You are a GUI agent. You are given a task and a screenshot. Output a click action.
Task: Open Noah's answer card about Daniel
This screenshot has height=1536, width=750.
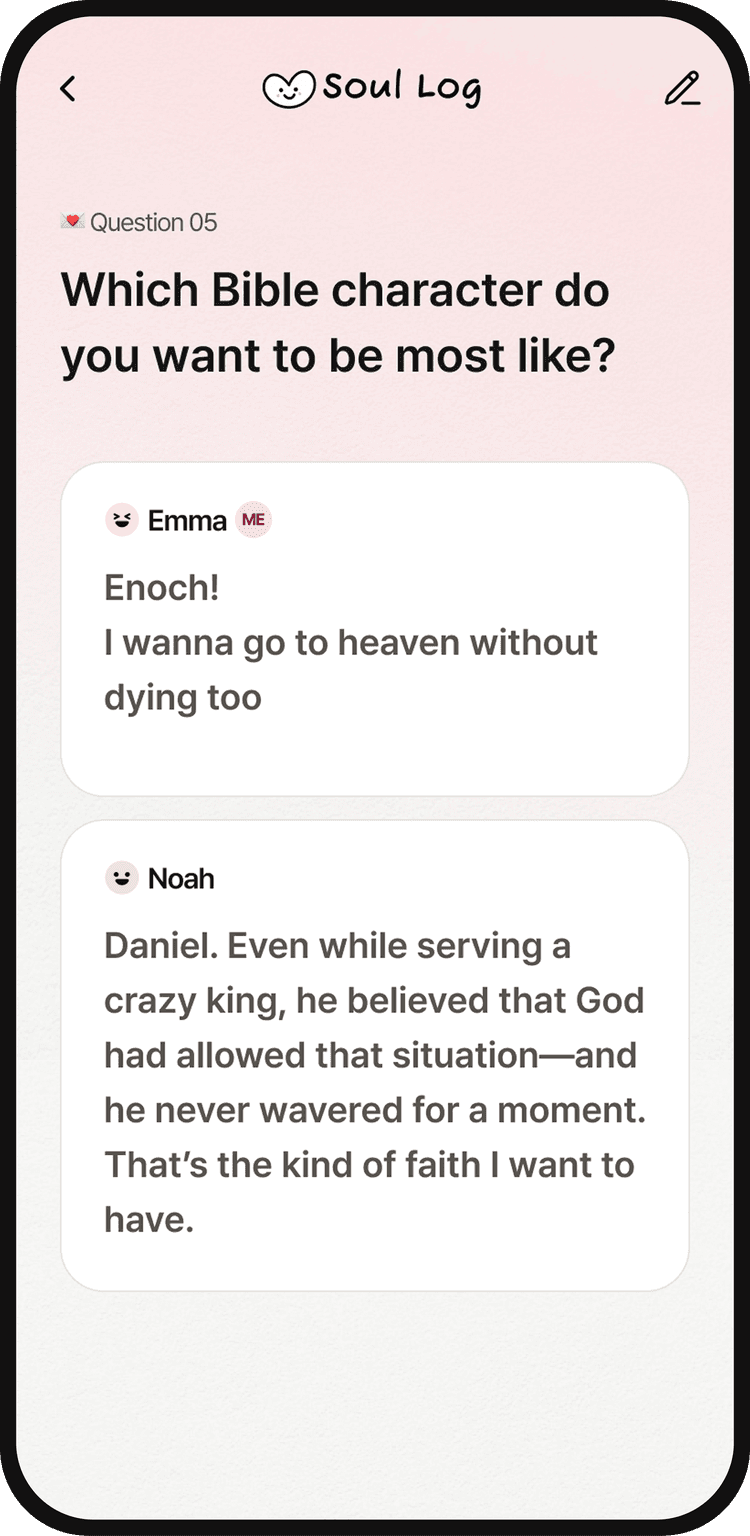coord(375,1050)
